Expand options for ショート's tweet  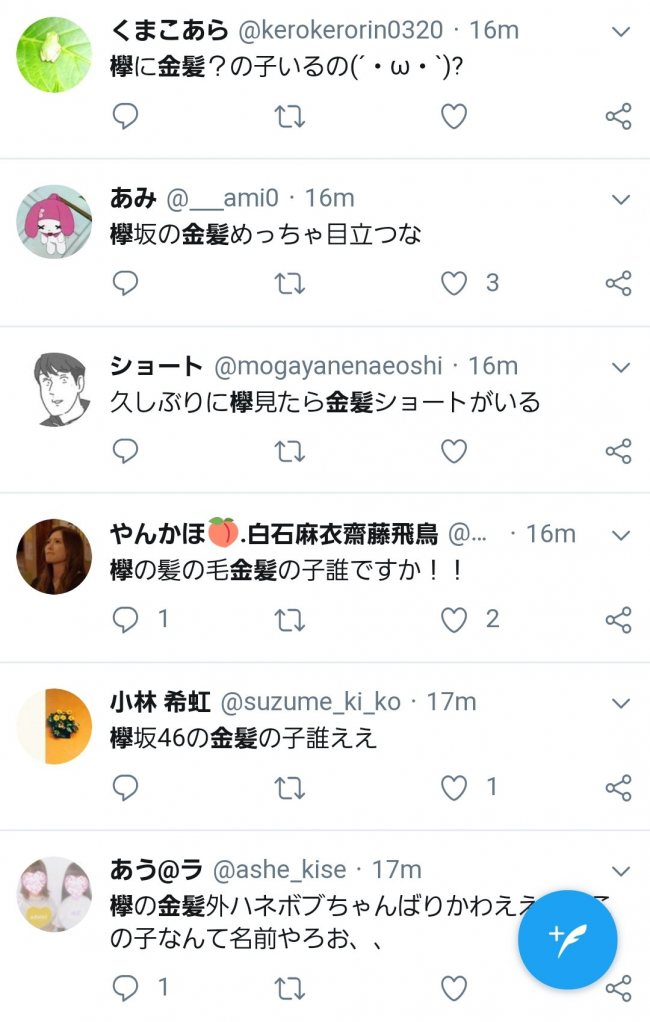[621, 367]
